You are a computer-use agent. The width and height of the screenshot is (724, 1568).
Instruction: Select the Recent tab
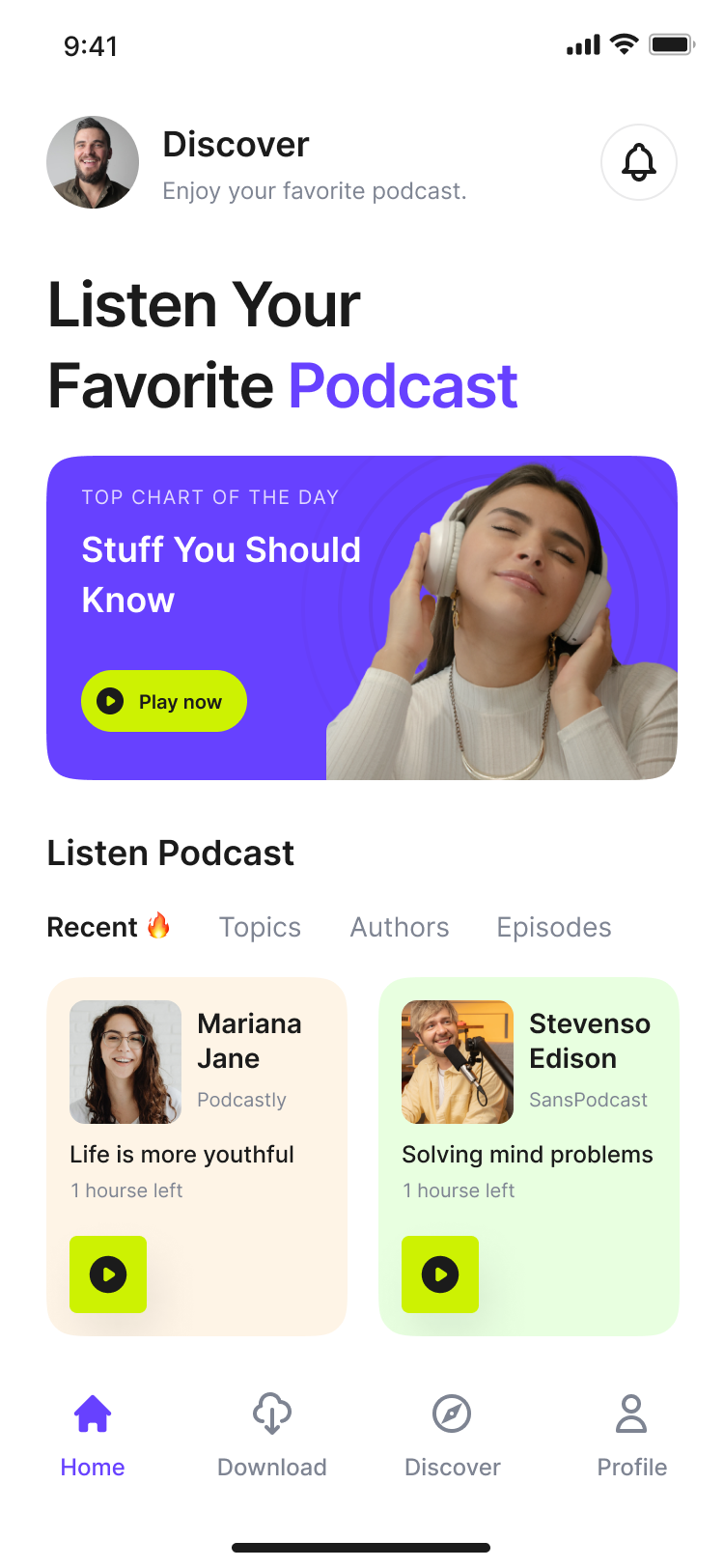tap(108, 927)
